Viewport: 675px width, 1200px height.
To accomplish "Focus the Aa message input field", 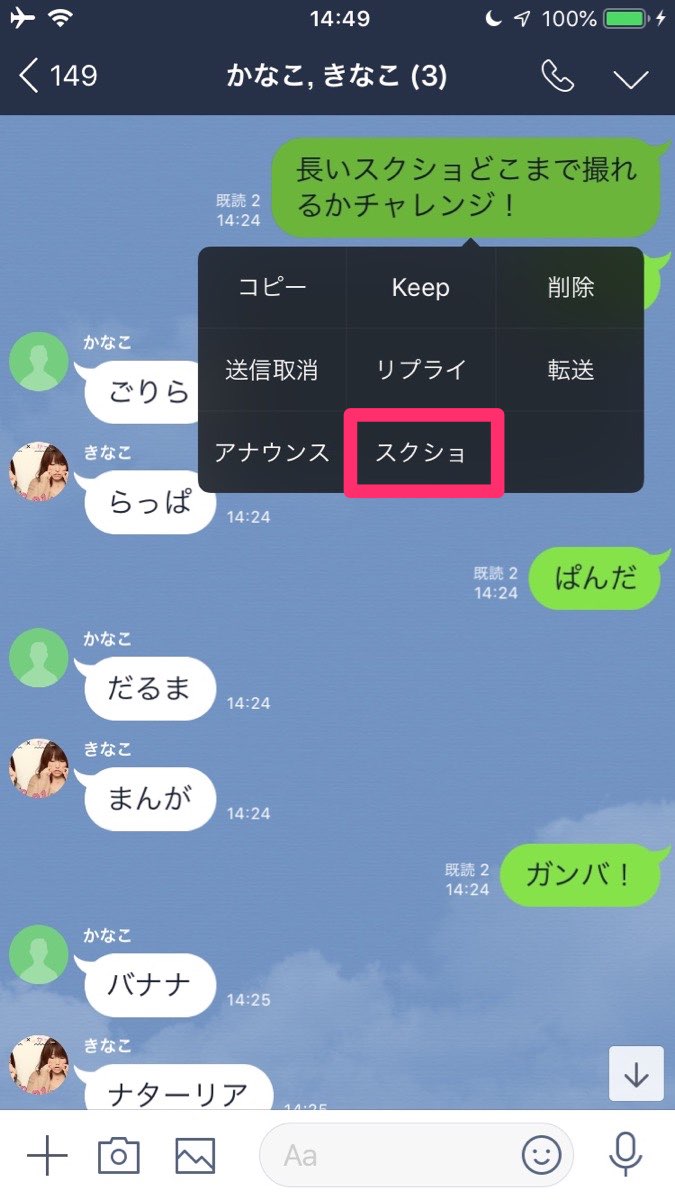I will (390, 1156).
